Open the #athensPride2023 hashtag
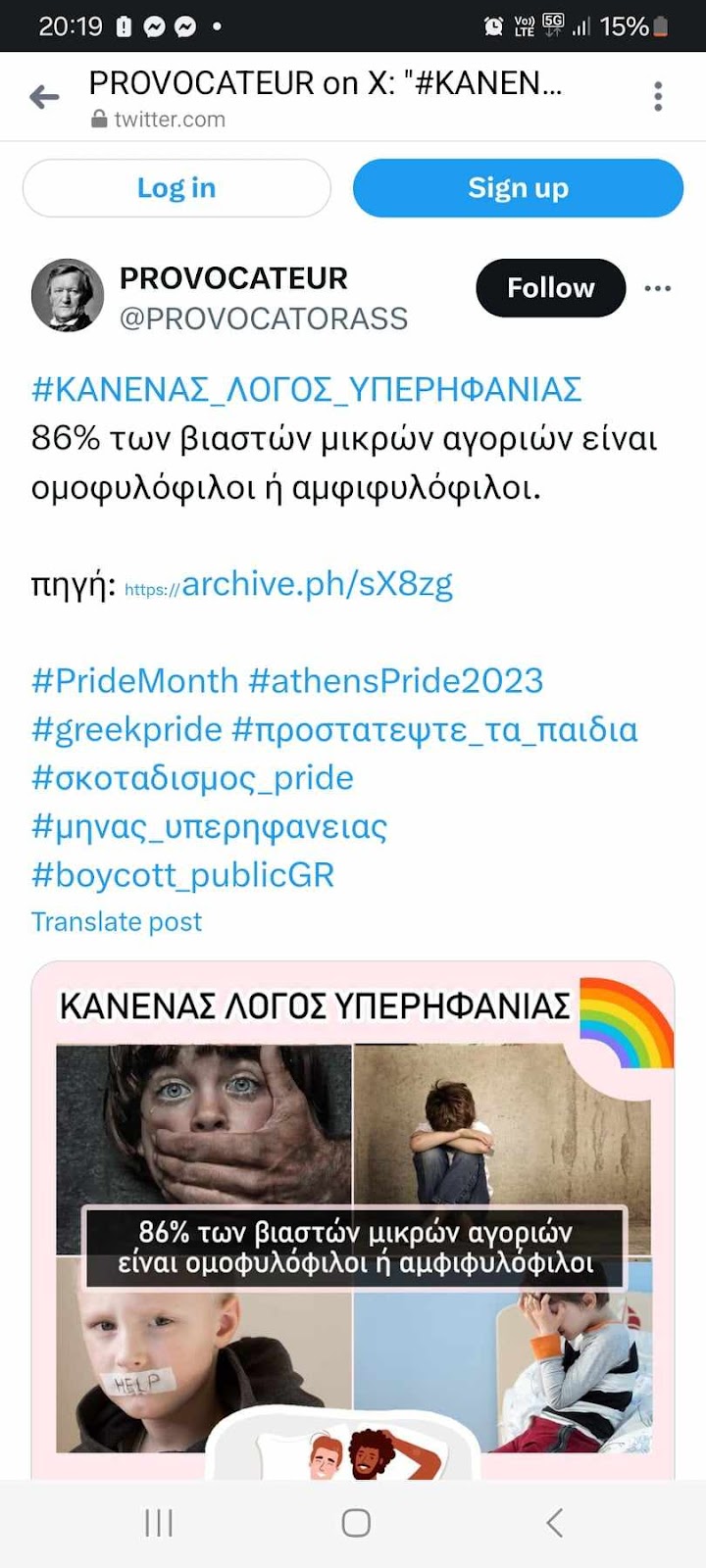706x1568 pixels. click(x=395, y=680)
